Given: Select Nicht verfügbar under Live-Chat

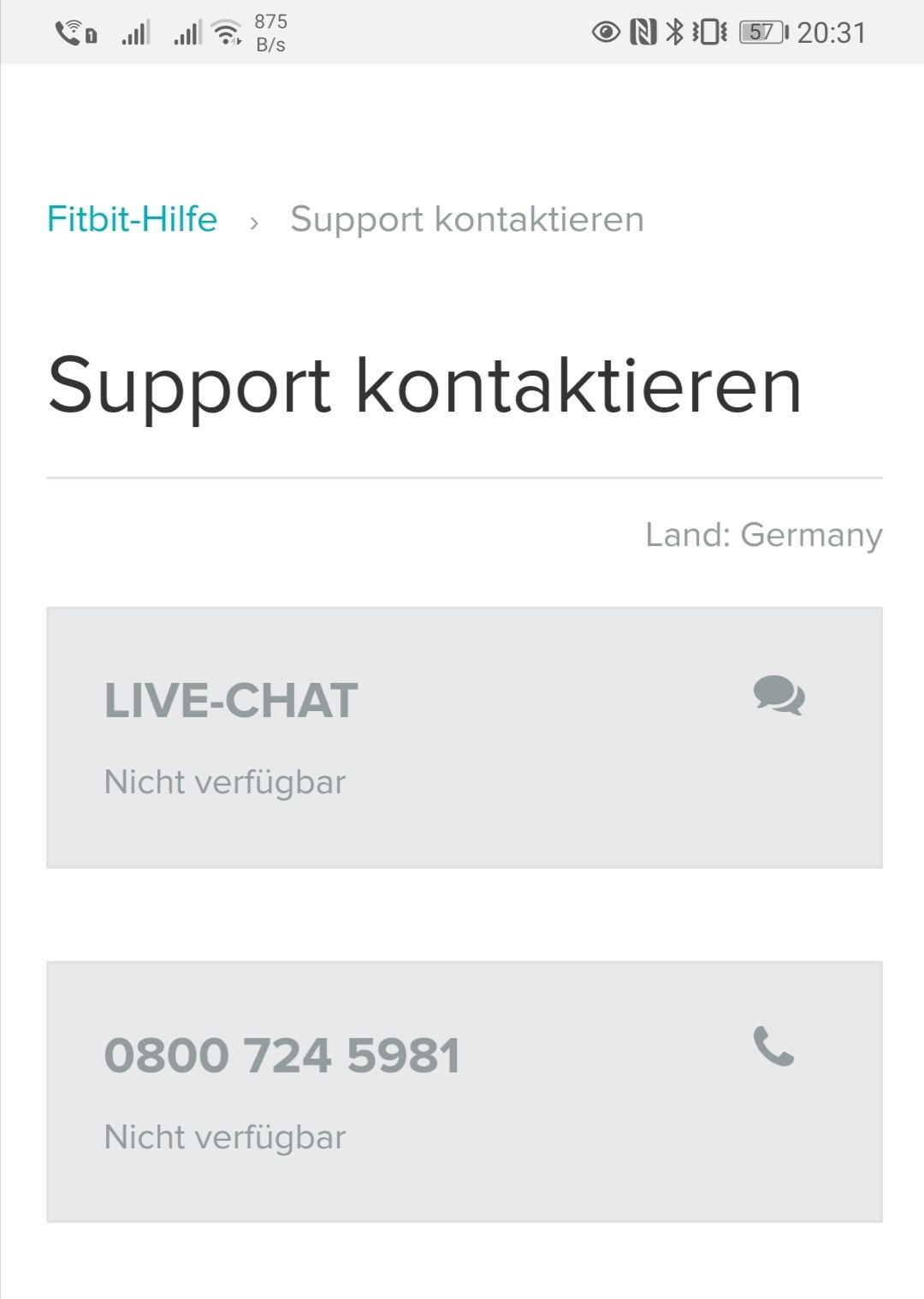Looking at the screenshot, I should click(224, 781).
